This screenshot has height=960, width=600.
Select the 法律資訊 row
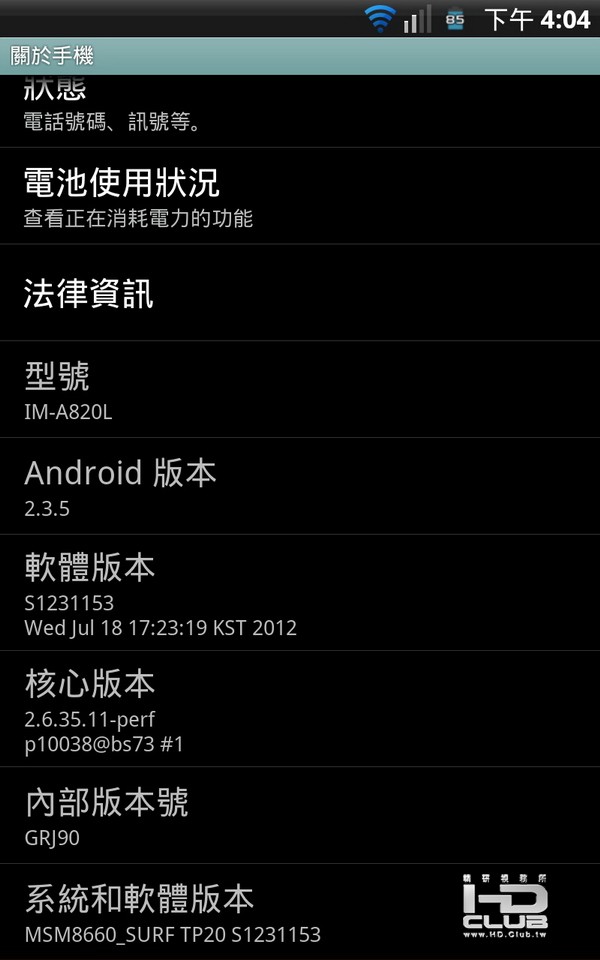[300, 293]
